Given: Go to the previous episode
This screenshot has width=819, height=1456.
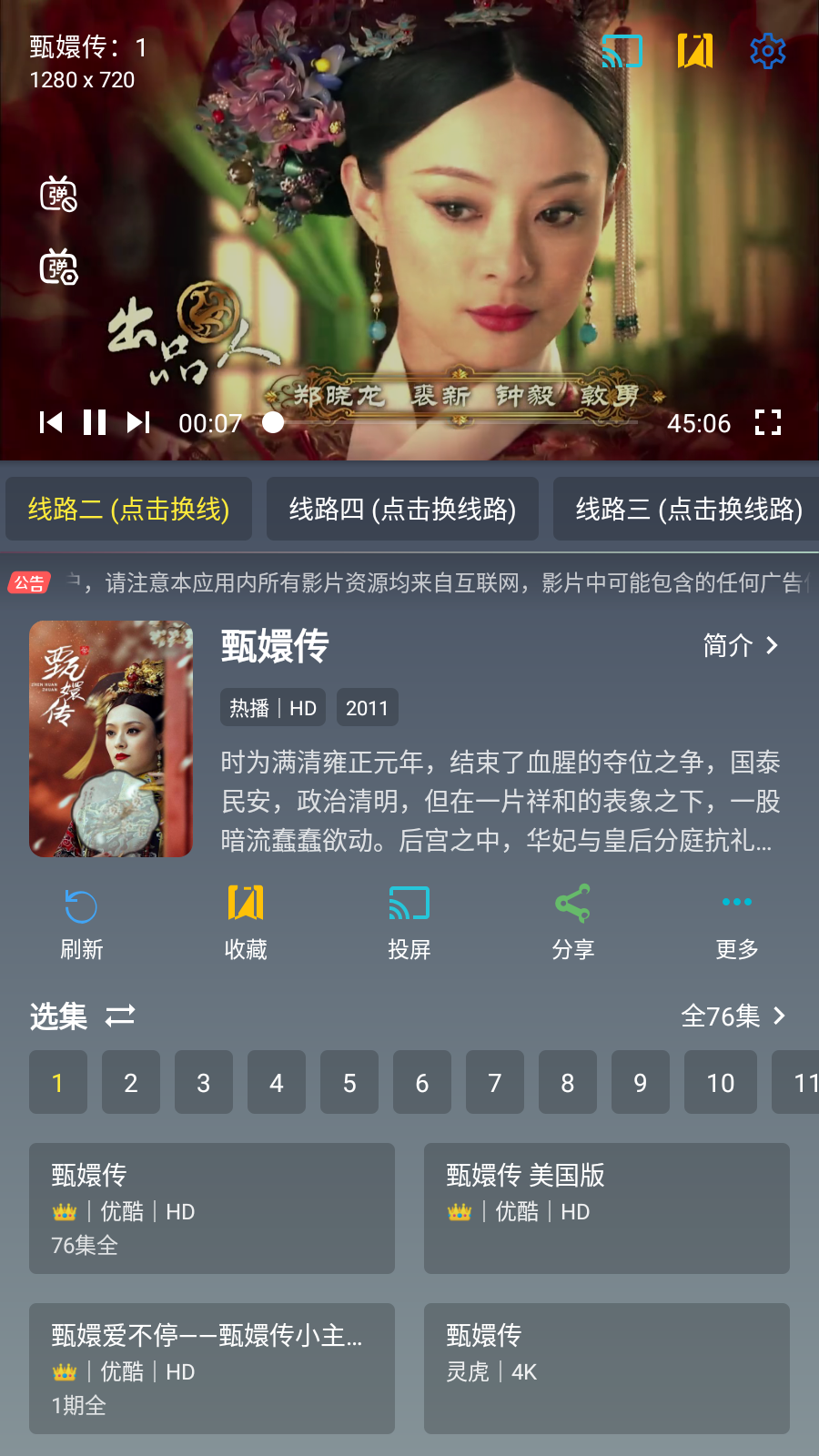Looking at the screenshot, I should click(51, 422).
